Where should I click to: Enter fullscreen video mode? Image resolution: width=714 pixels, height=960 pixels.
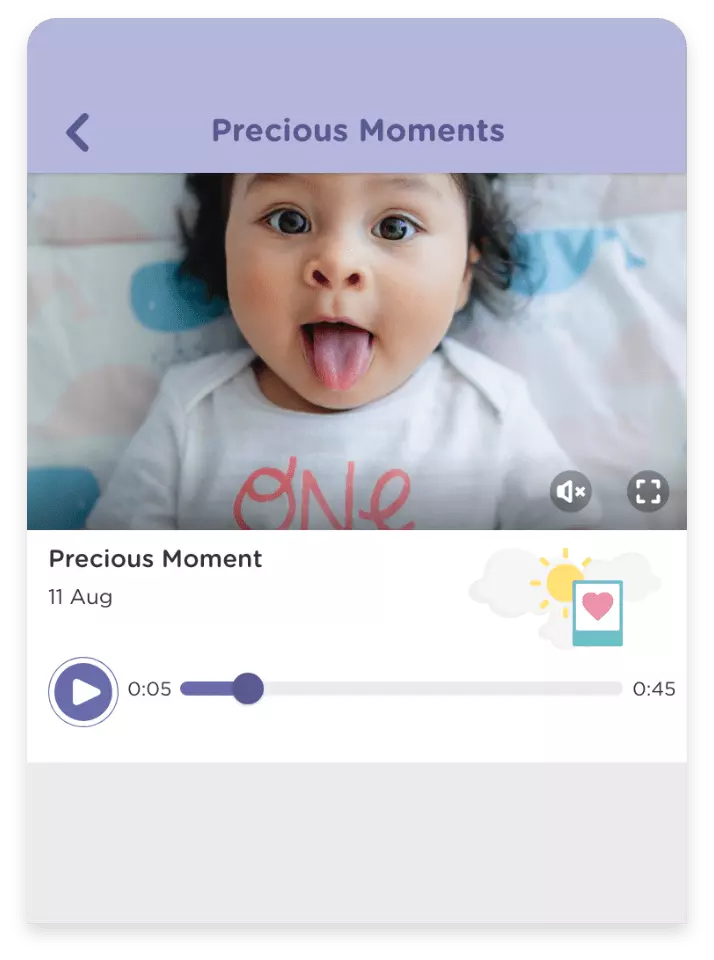648,491
